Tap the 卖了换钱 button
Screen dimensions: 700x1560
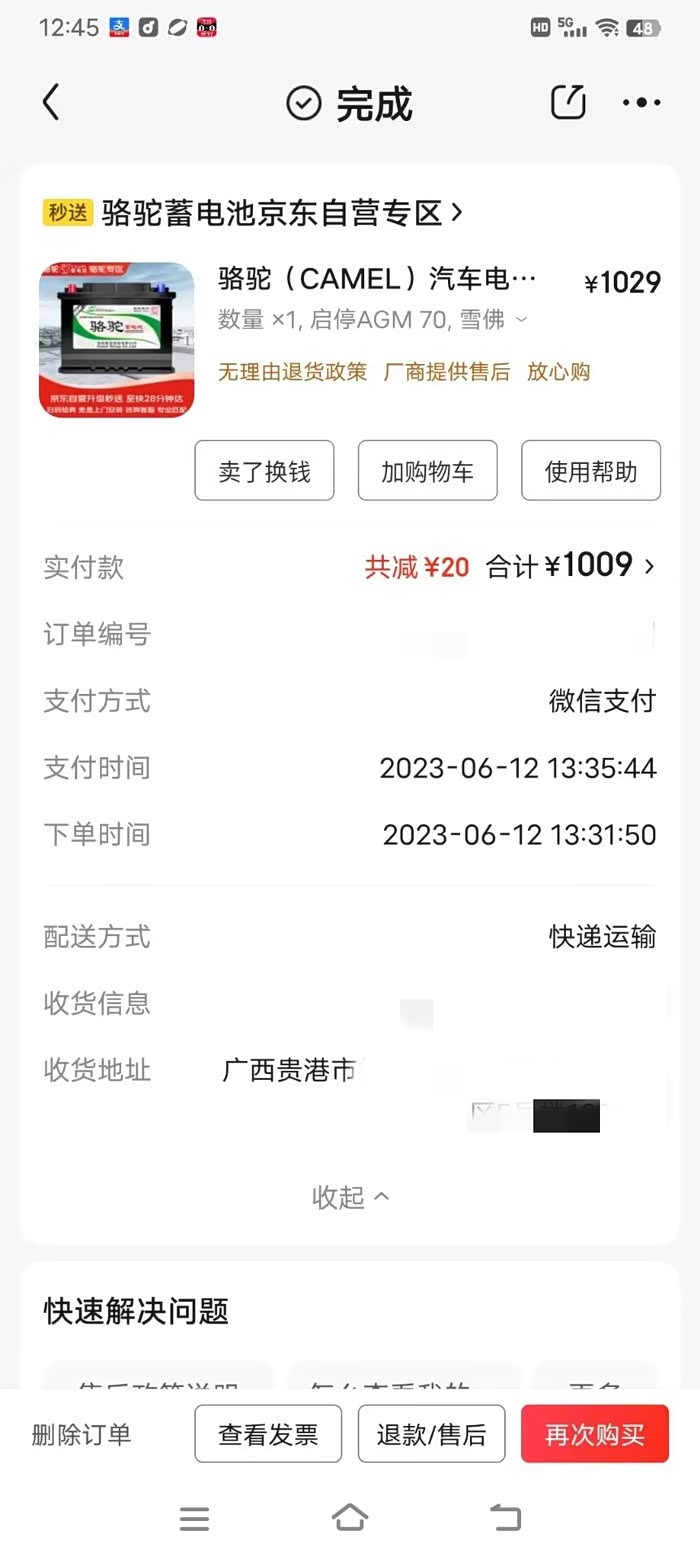point(264,471)
